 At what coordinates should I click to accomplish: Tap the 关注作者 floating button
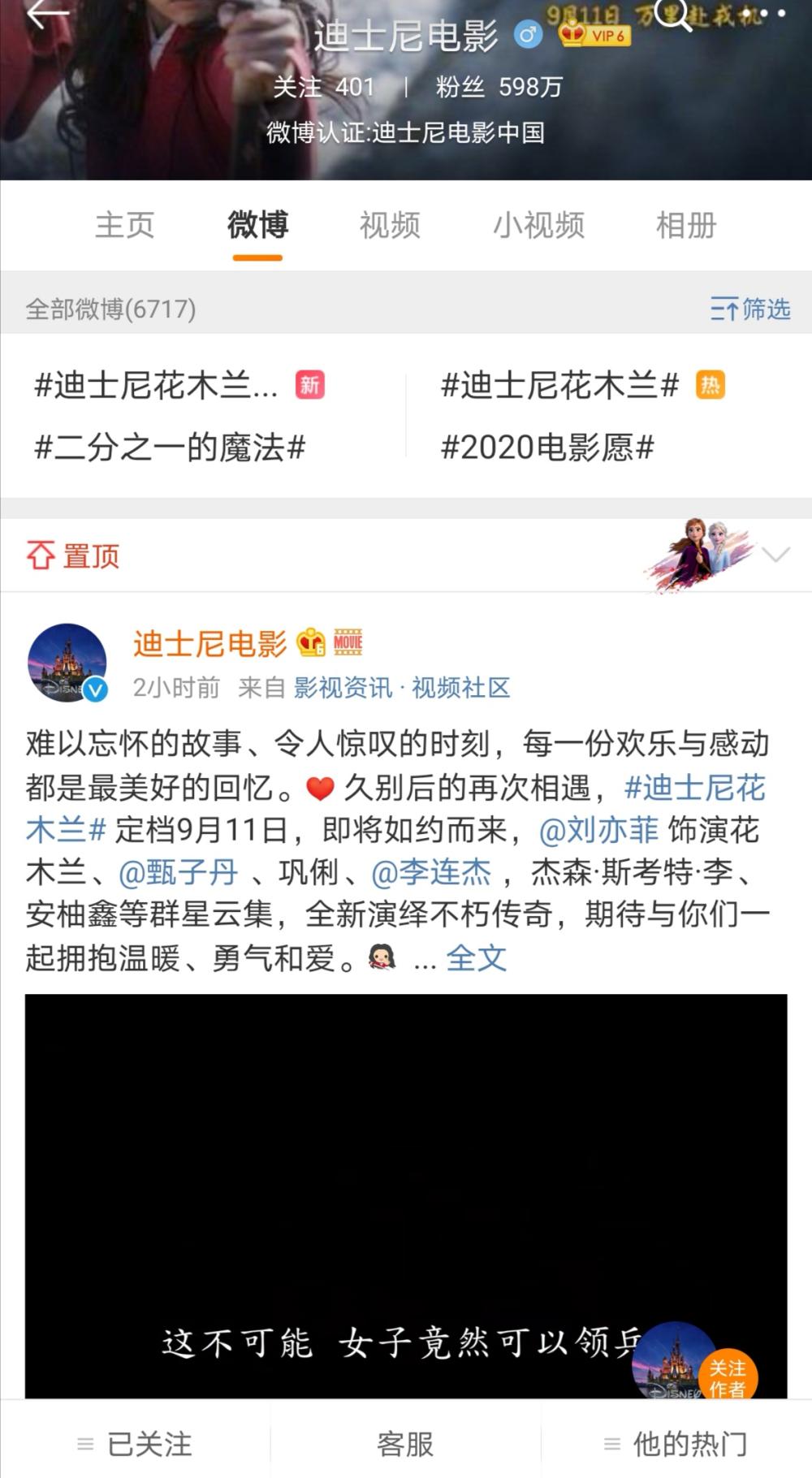click(728, 1378)
